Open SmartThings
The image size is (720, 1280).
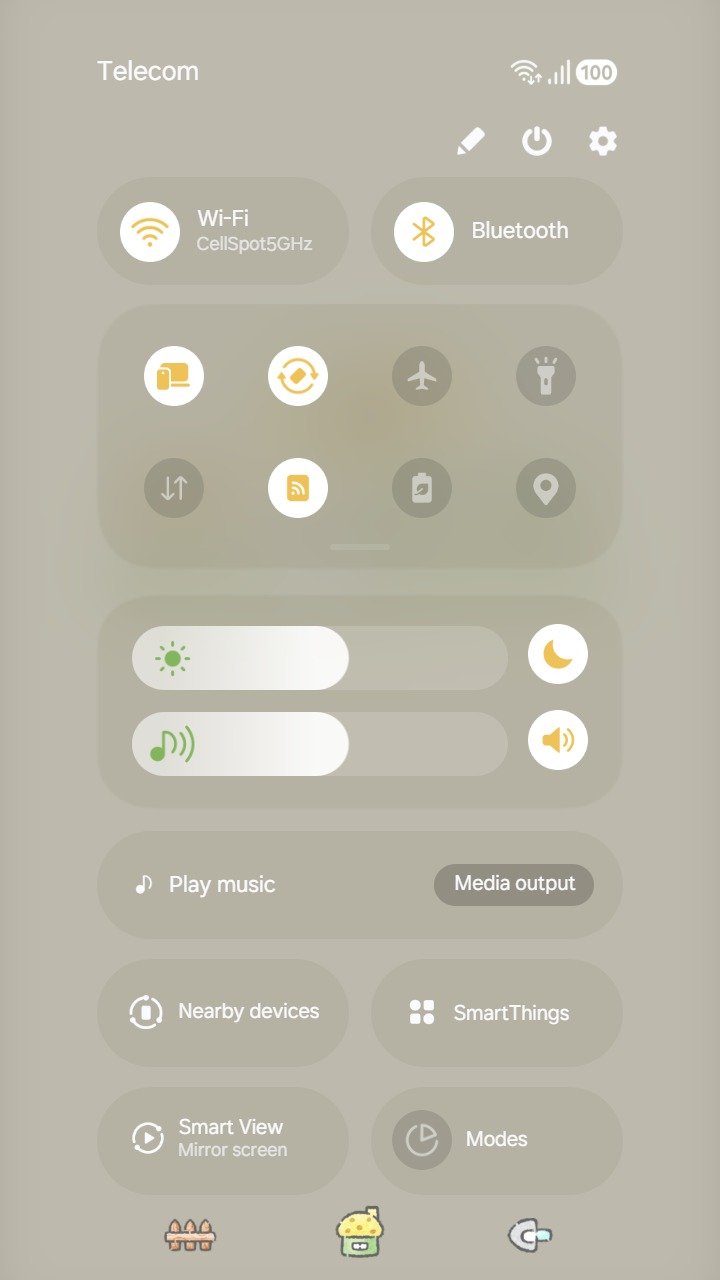click(x=497, y=1012)
